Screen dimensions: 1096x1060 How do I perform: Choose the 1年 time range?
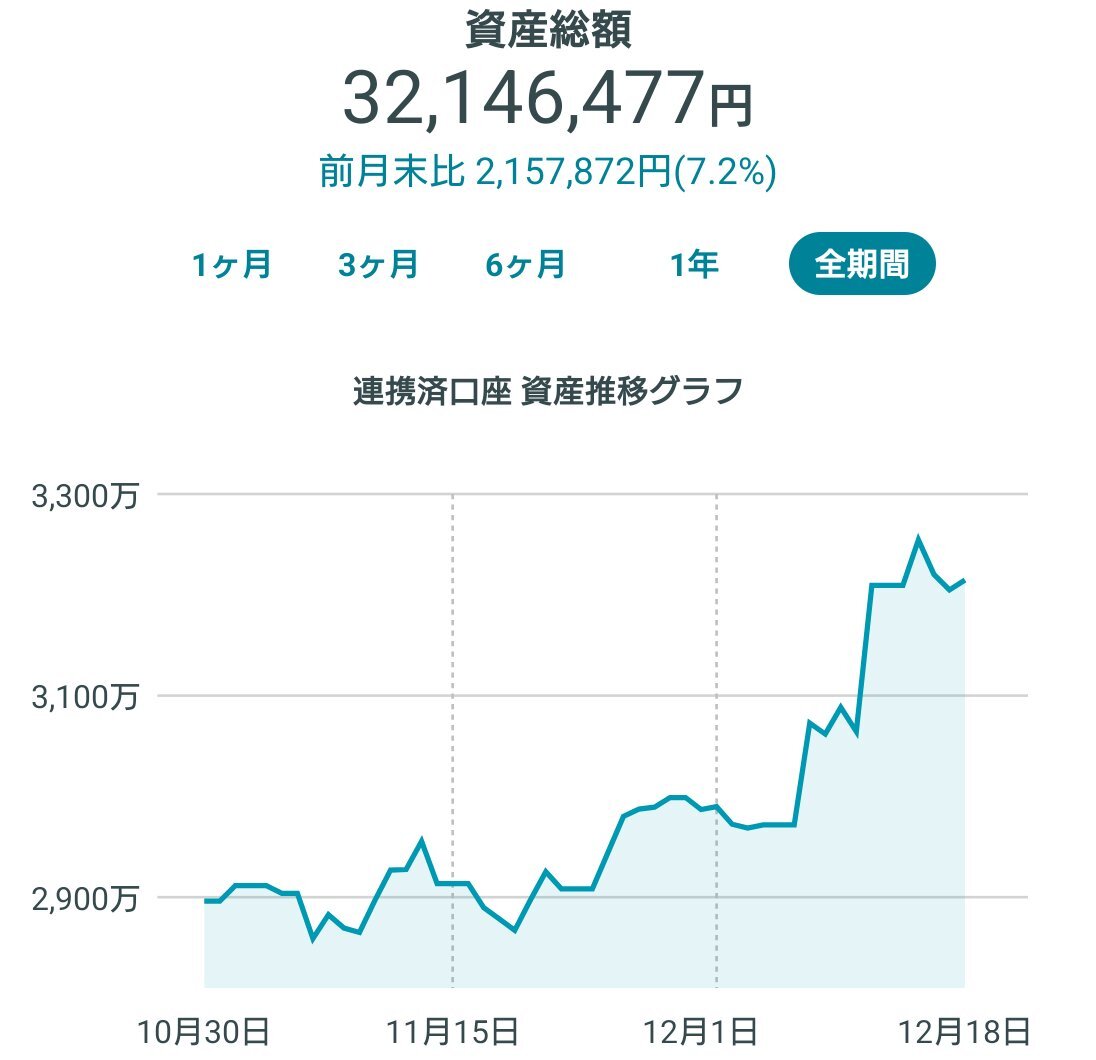694,265
